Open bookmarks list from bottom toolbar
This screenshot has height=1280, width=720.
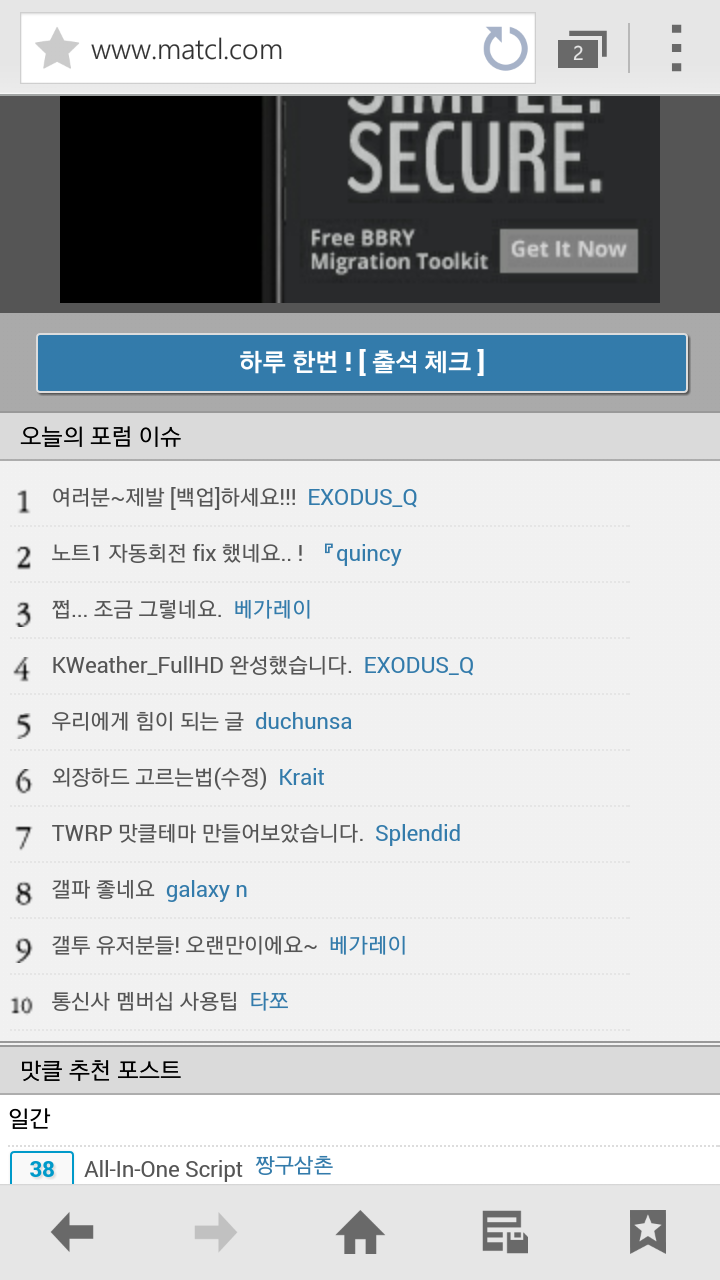coord(647,1232)
